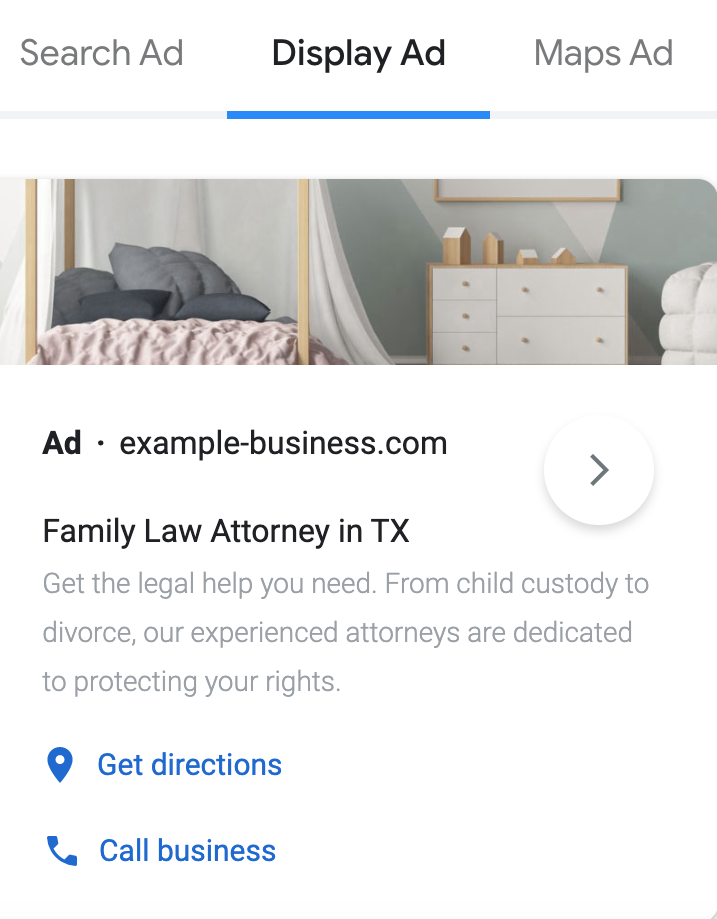Select the Display Ad tab
Viewport: 717px width, 919px height.
pyautogui.click(x=358, y=53)
